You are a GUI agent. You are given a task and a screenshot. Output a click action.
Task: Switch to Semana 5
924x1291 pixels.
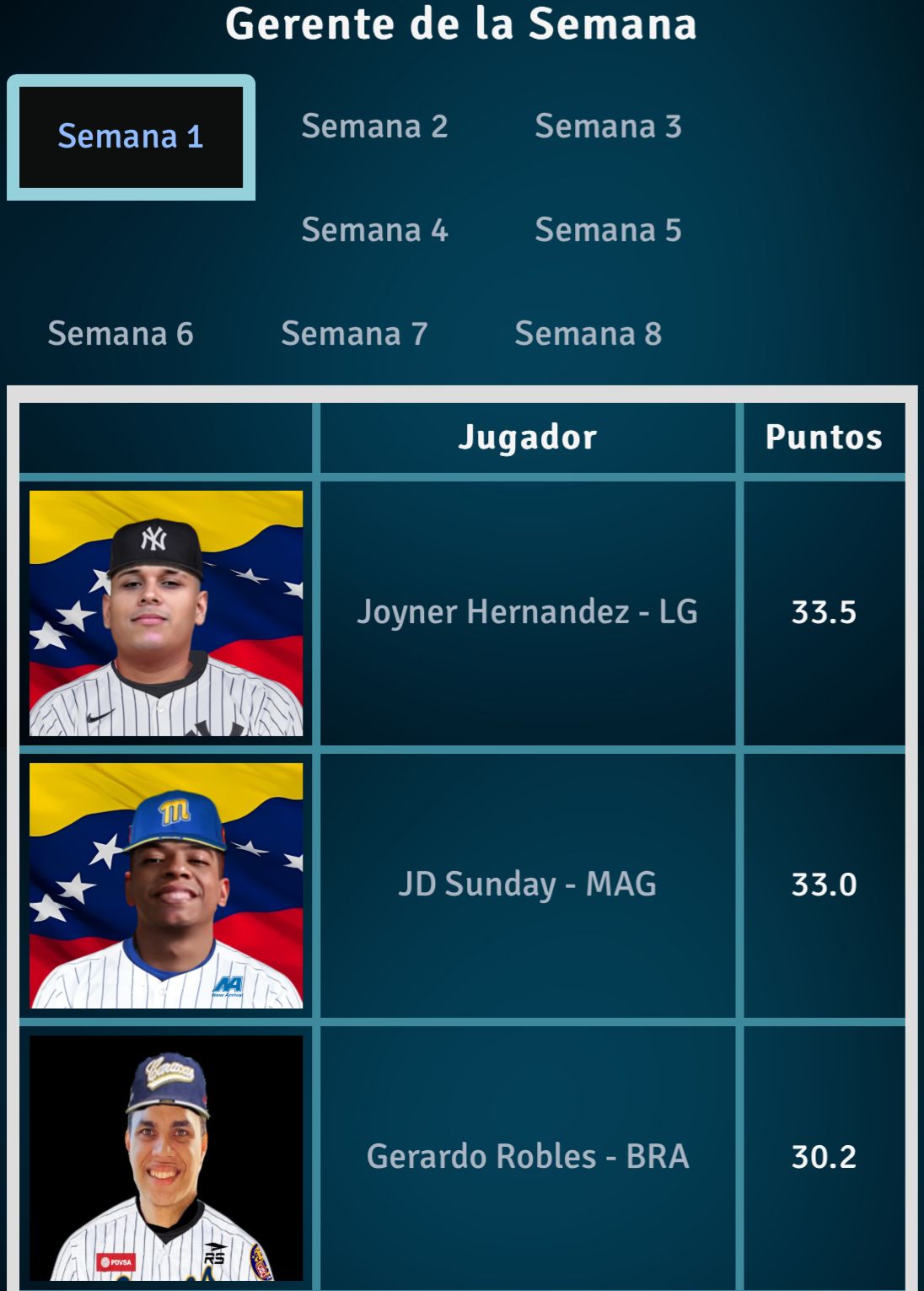point(608,230)
